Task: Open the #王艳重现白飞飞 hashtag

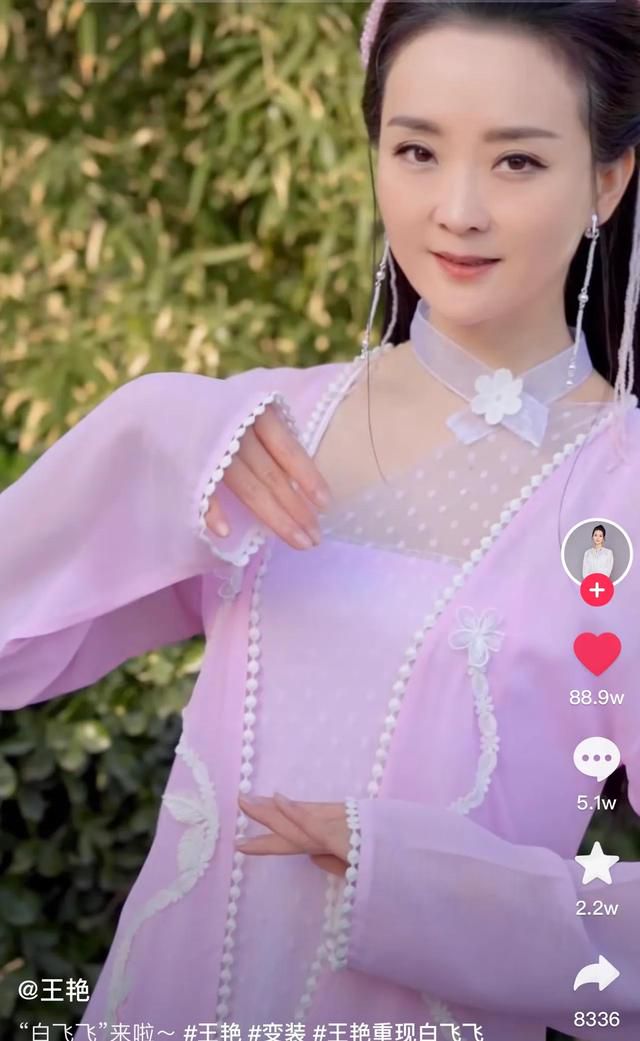Action: coord(398,1031)
